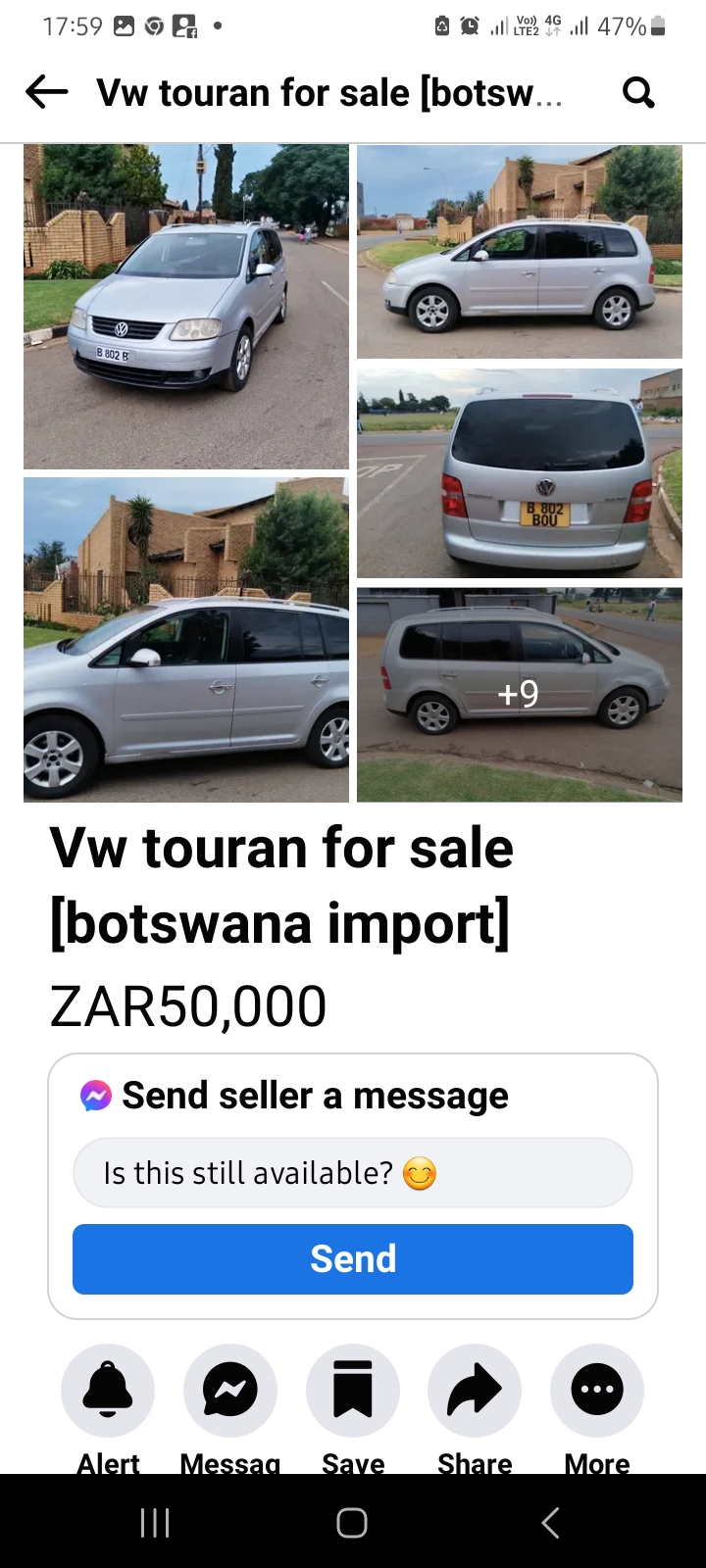This screenshot has height=1568, width=706.
Task: Set an alert with the bell icon
Action: [108, 1391]
